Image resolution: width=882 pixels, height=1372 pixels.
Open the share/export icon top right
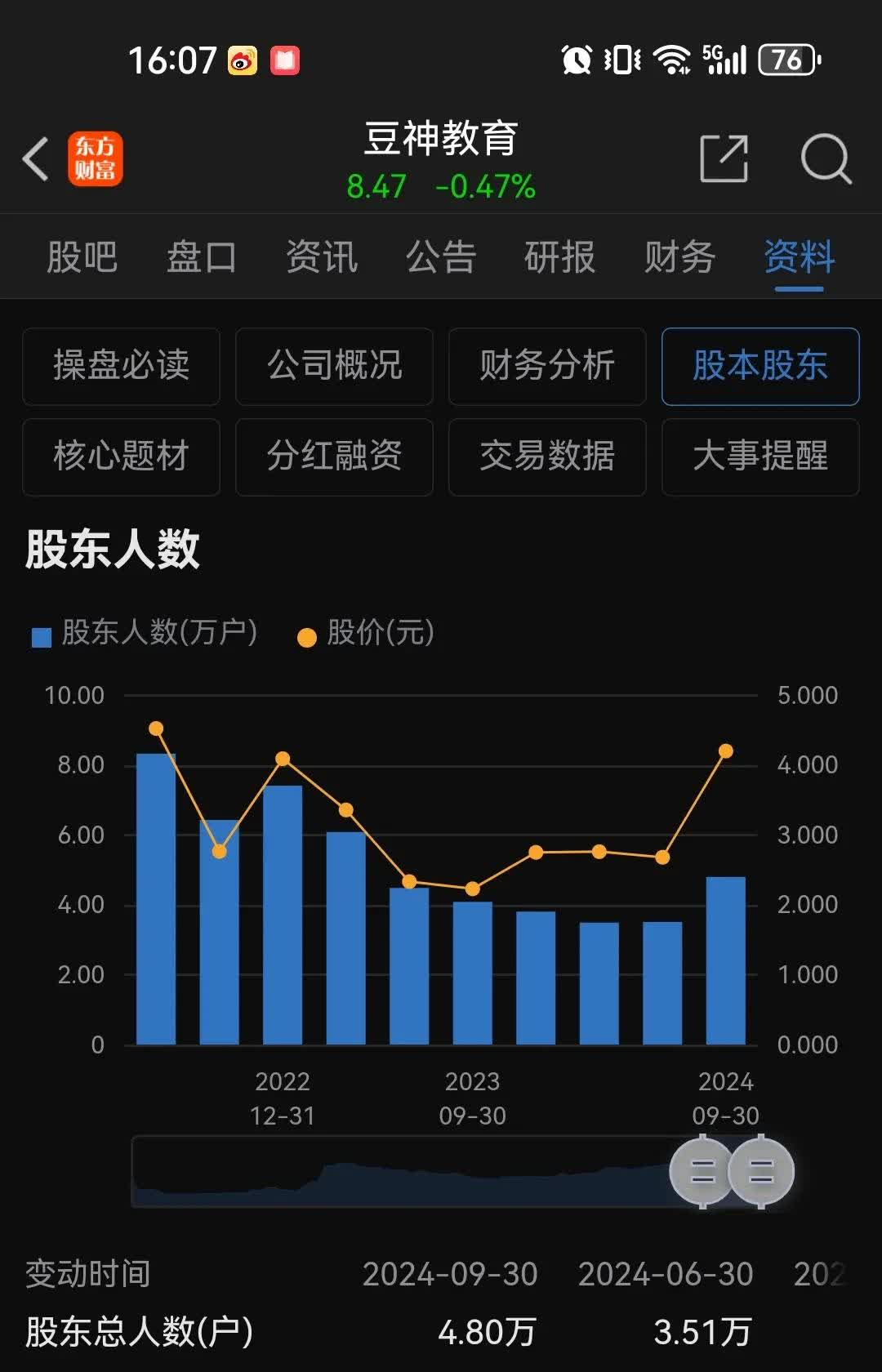725,157
